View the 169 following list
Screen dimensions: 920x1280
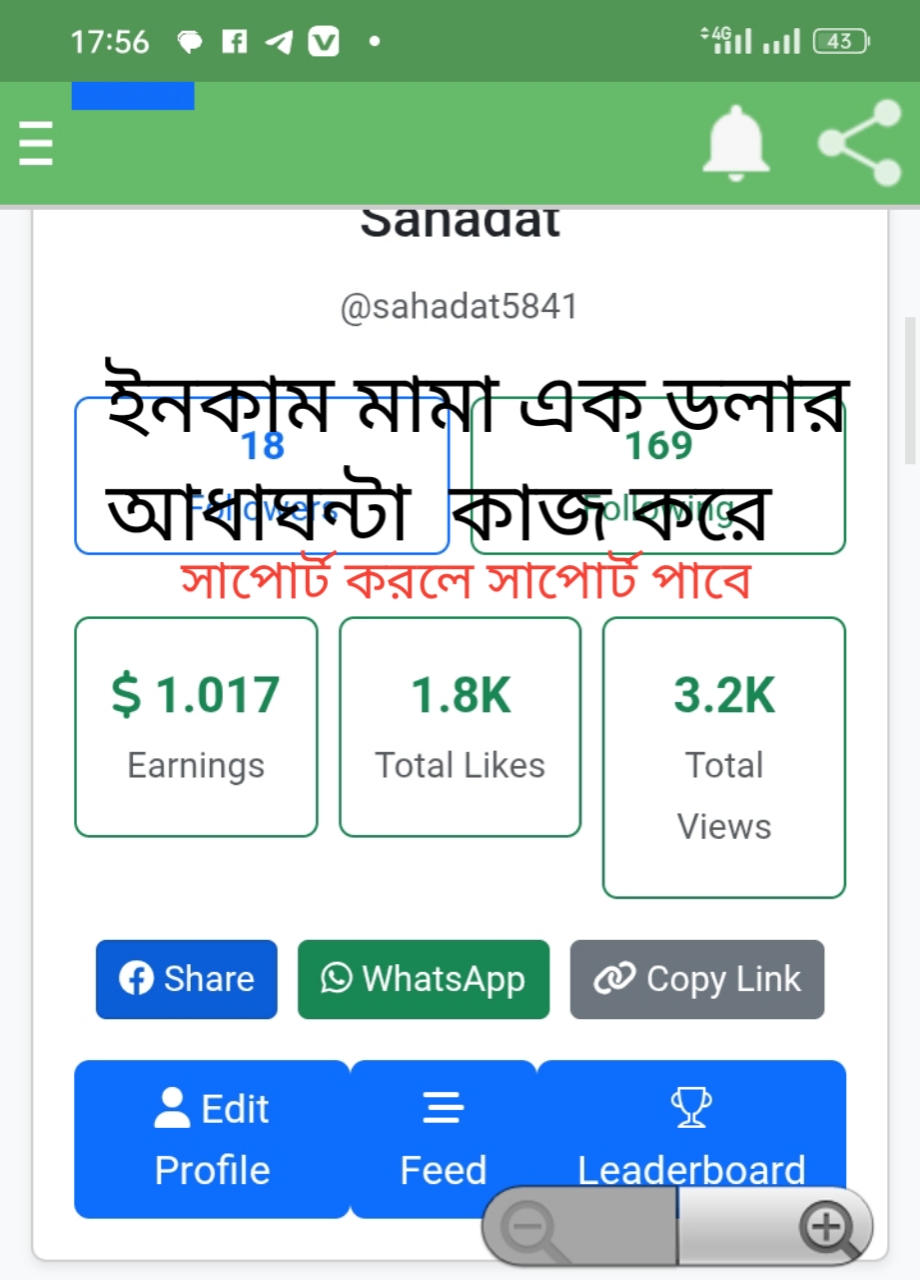pyautogui.click(x=658, y=475)
